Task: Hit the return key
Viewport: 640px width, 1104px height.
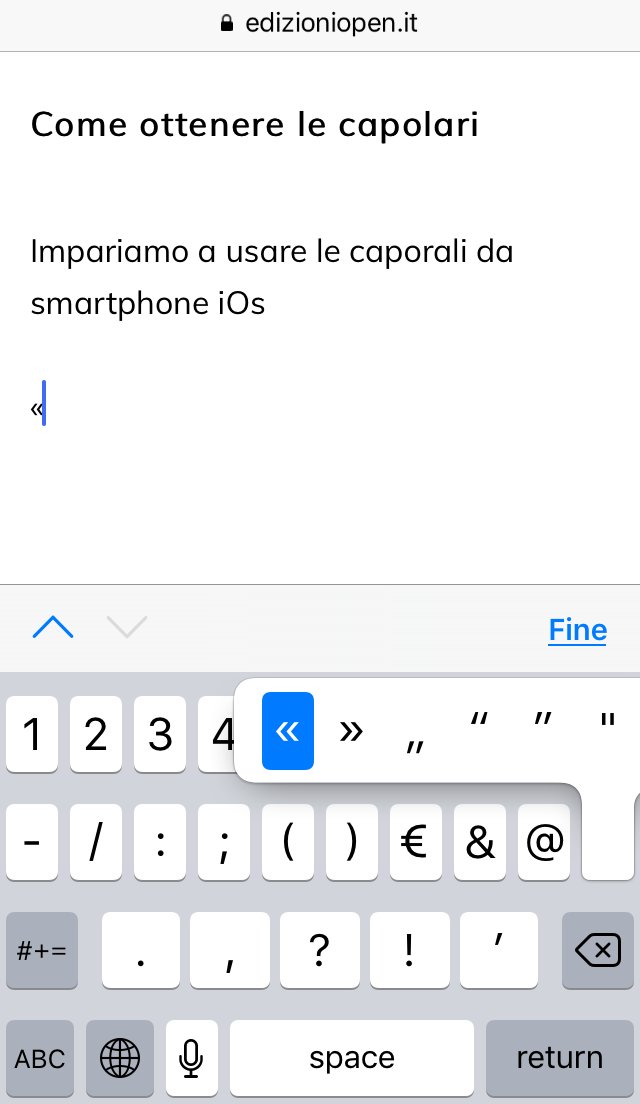Action: click(560, 1058)
